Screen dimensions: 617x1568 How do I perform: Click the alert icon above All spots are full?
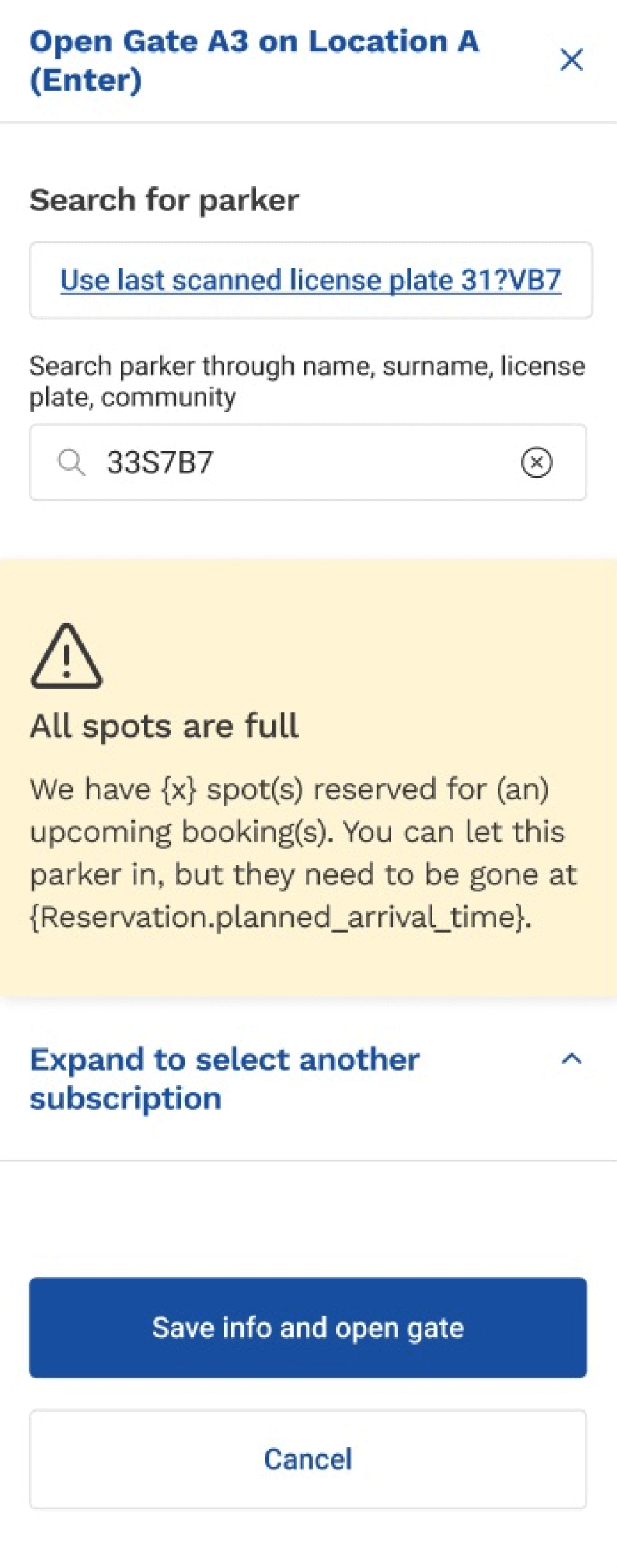66,660
